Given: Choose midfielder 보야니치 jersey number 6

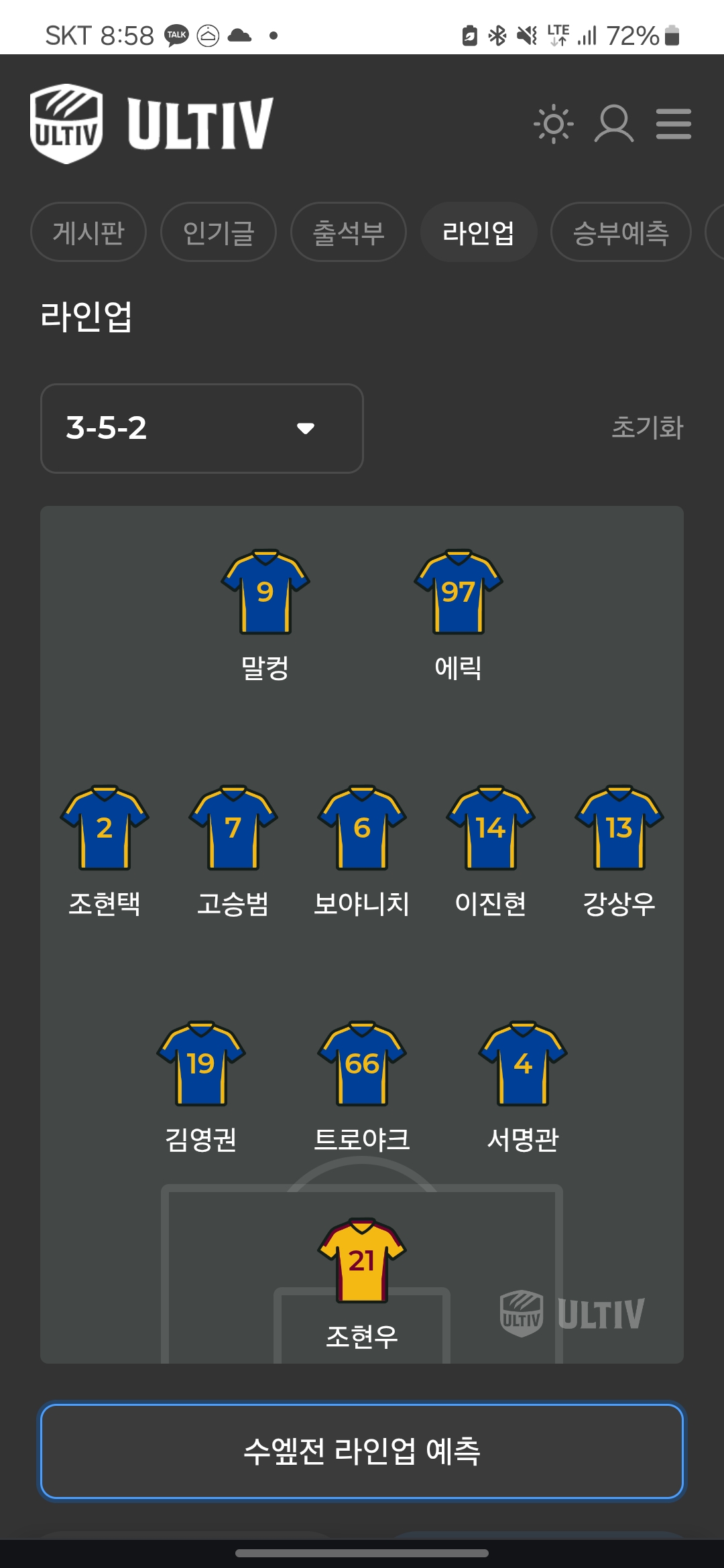Looking at the screenshot, I should click(362, 828).
